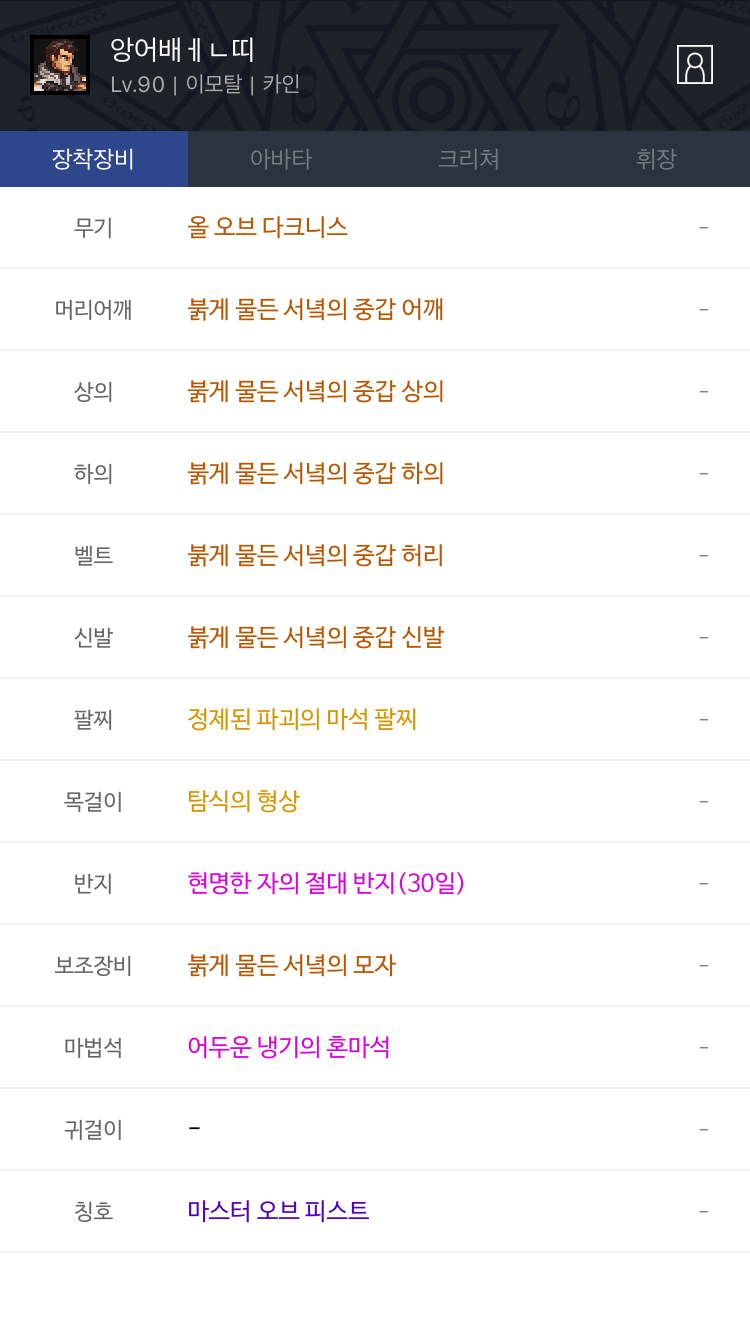This screenshot has height=1334, width=750.
Task: Open 붉게 물든 서녘의 중갑 신발
Action: click(x=316, y=637)
